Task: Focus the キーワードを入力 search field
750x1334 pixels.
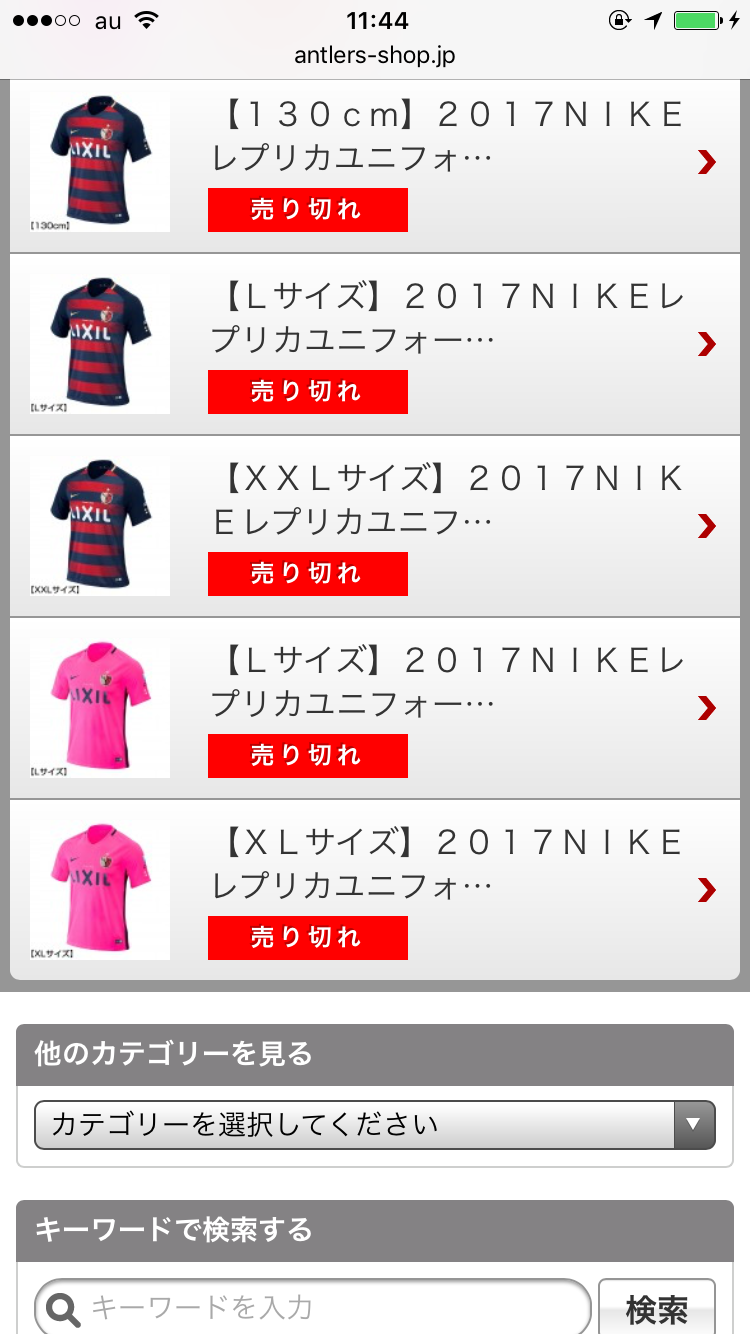Action: [330, 1307]
